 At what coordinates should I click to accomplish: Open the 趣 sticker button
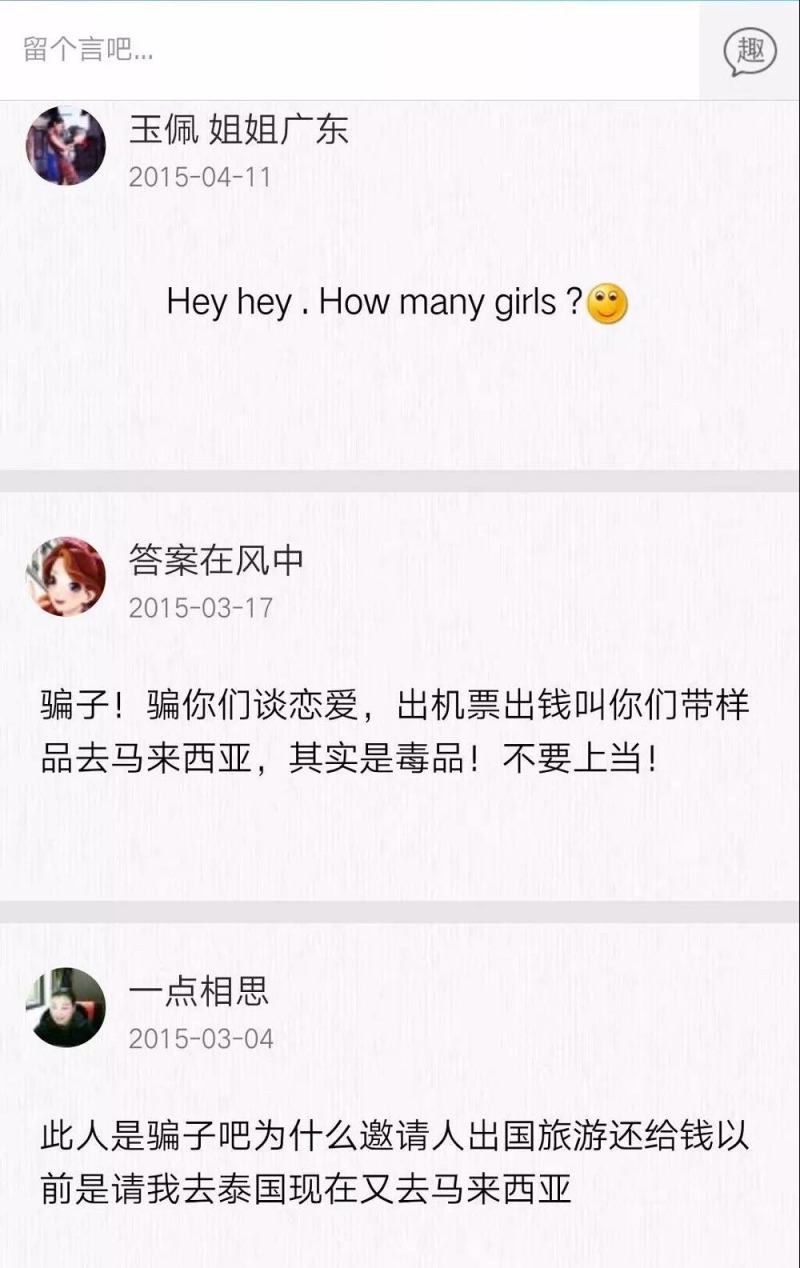tap(750, 50)
